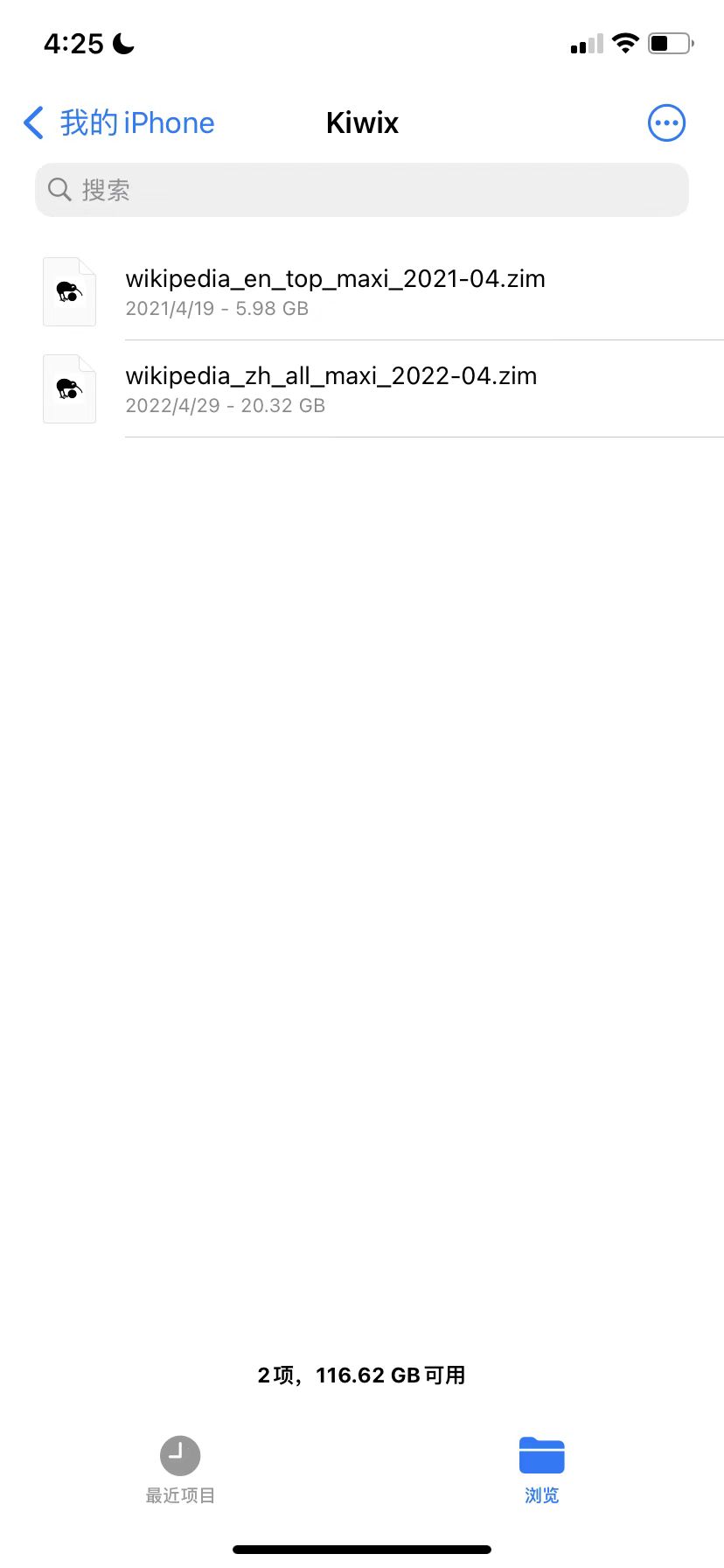Select the 浏览 tab
724x1568 pixels.
pyautogui.click(x=541, y=1469)
